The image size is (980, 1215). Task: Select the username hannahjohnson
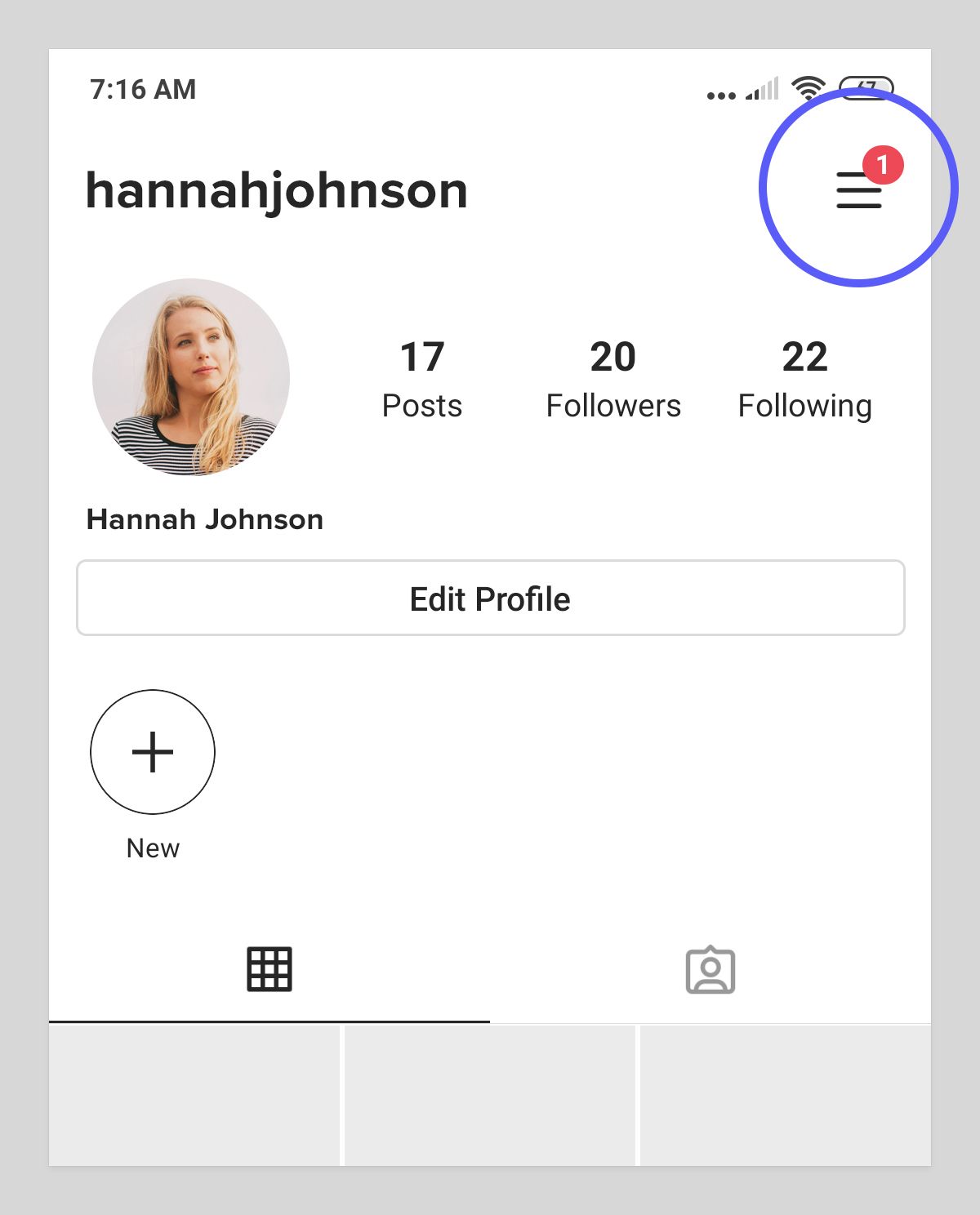click(278, 191)
